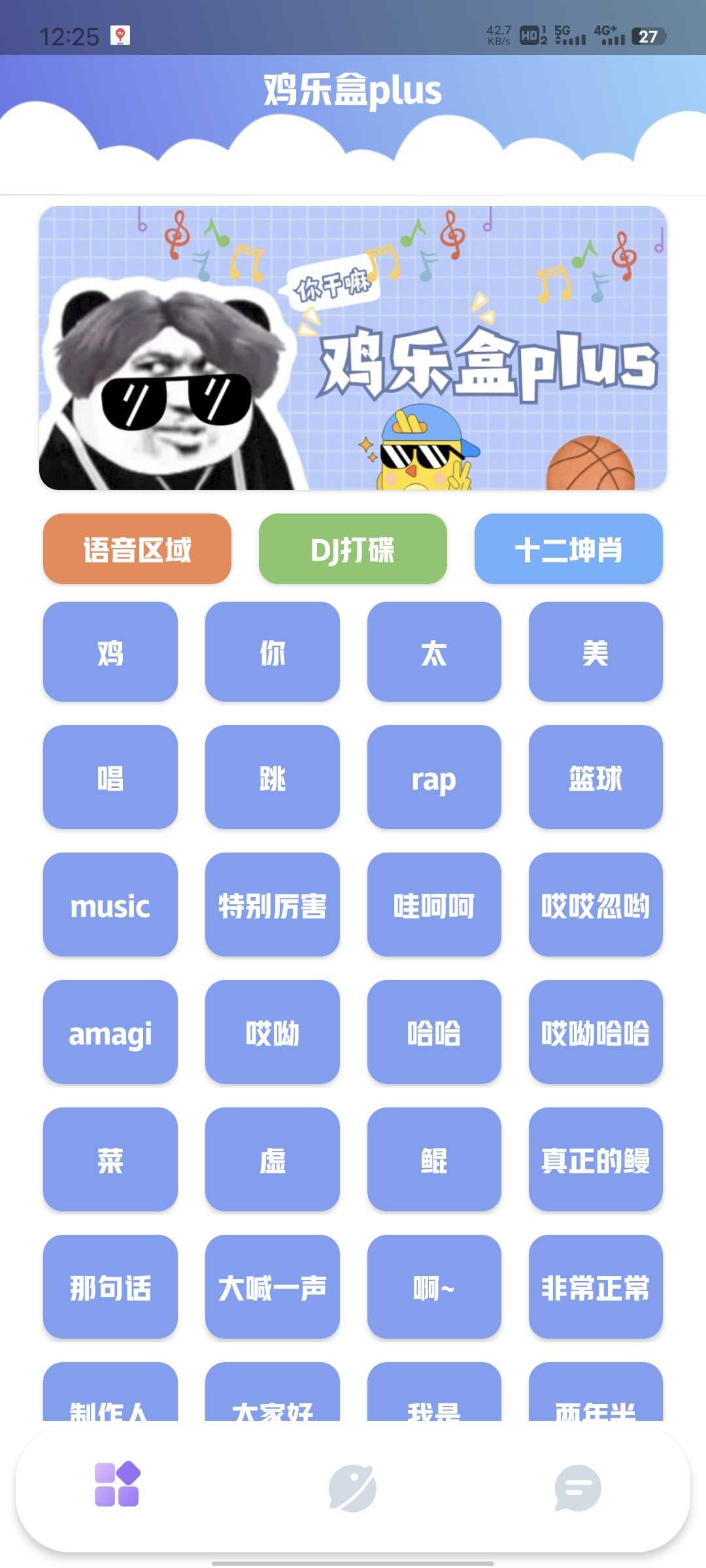Play the 唱 sound
The width and height of the screenshot is (706, 1568).
tap(110, 777)
